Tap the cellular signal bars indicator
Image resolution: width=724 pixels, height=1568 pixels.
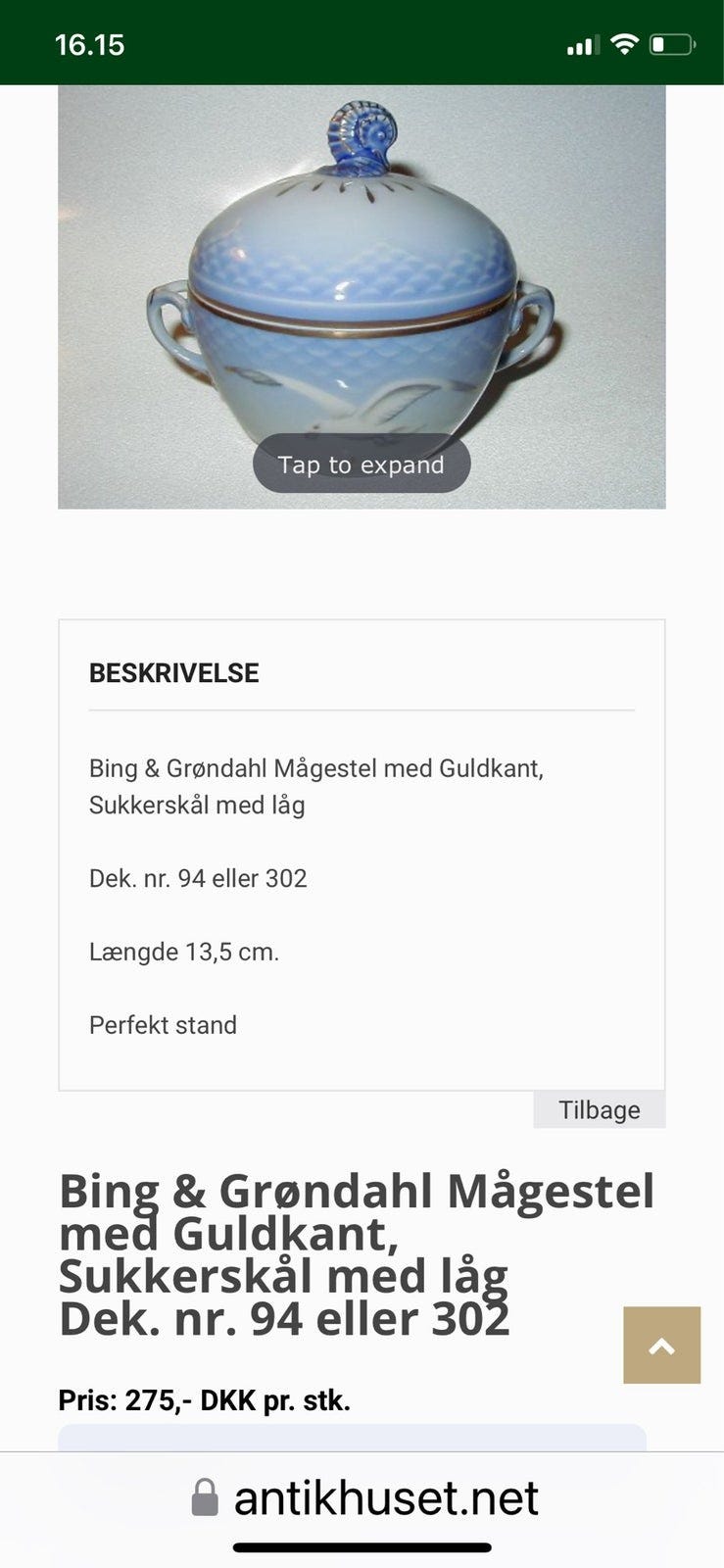tap(579, 42)
